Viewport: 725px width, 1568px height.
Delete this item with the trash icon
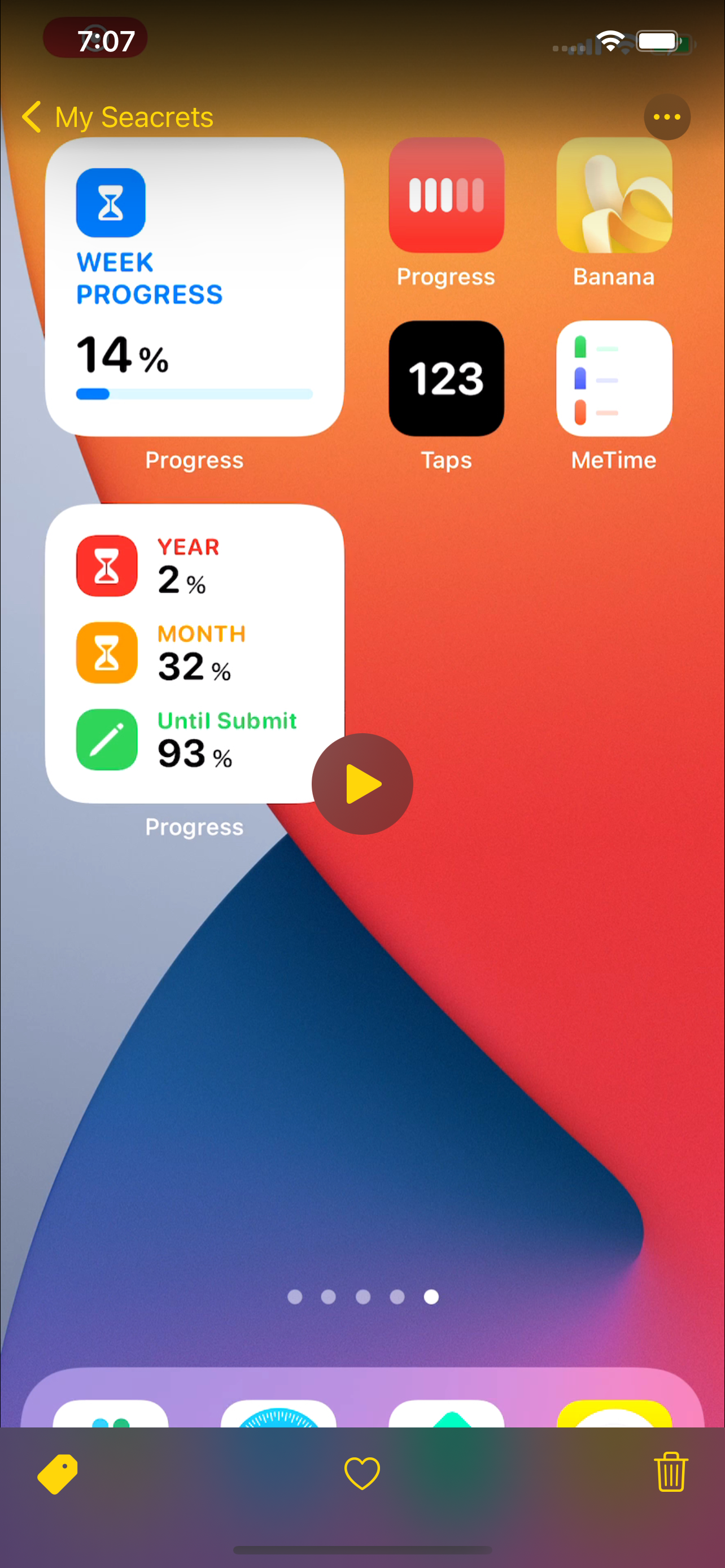pyautogui.click(x=671, y=1472)
